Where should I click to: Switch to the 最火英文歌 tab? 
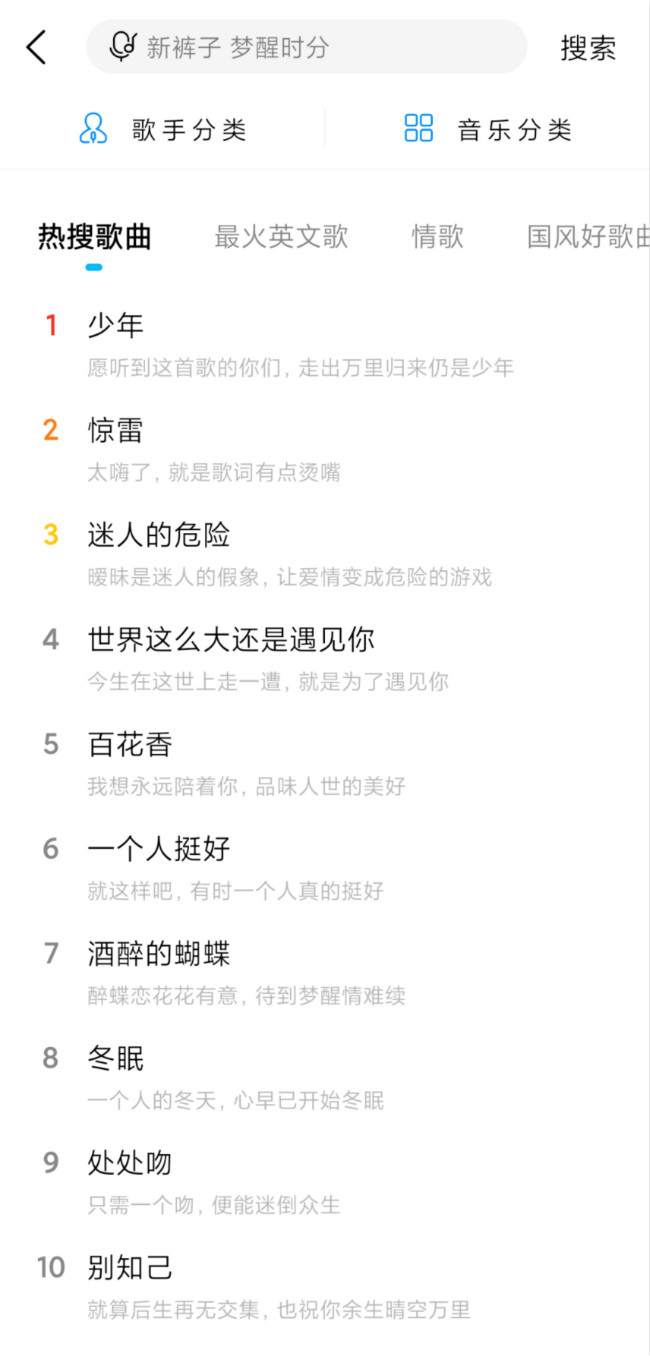281,237
